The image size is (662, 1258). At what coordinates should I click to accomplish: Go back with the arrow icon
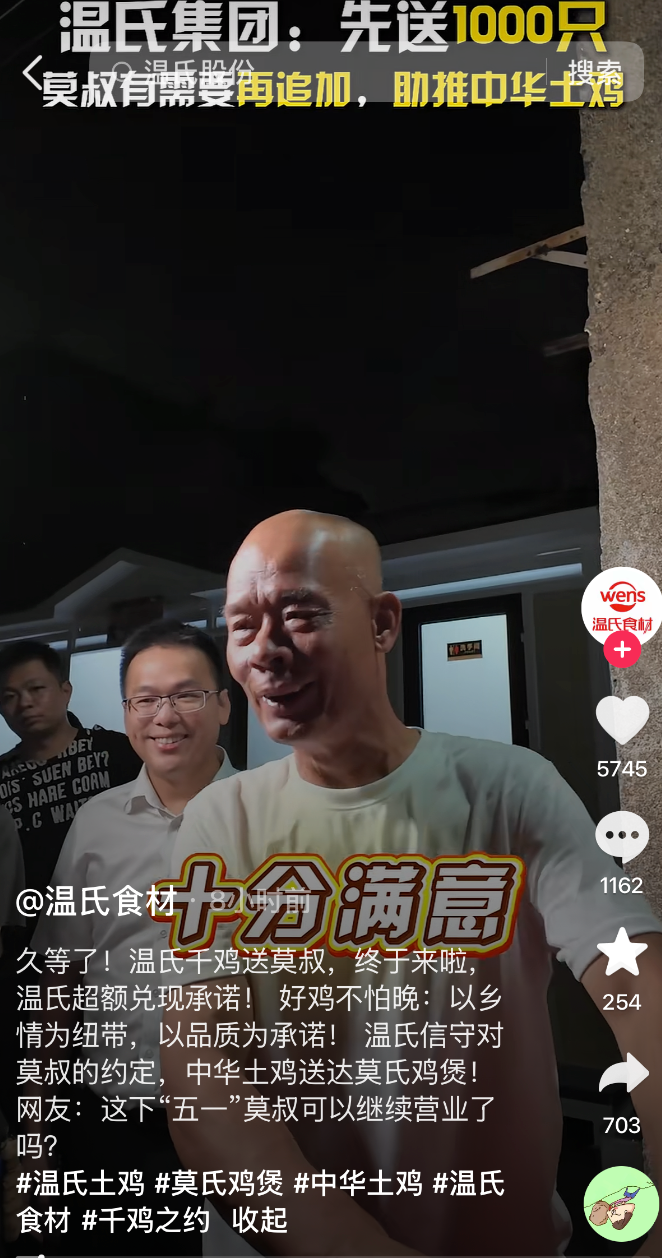(x=32, y=72)
